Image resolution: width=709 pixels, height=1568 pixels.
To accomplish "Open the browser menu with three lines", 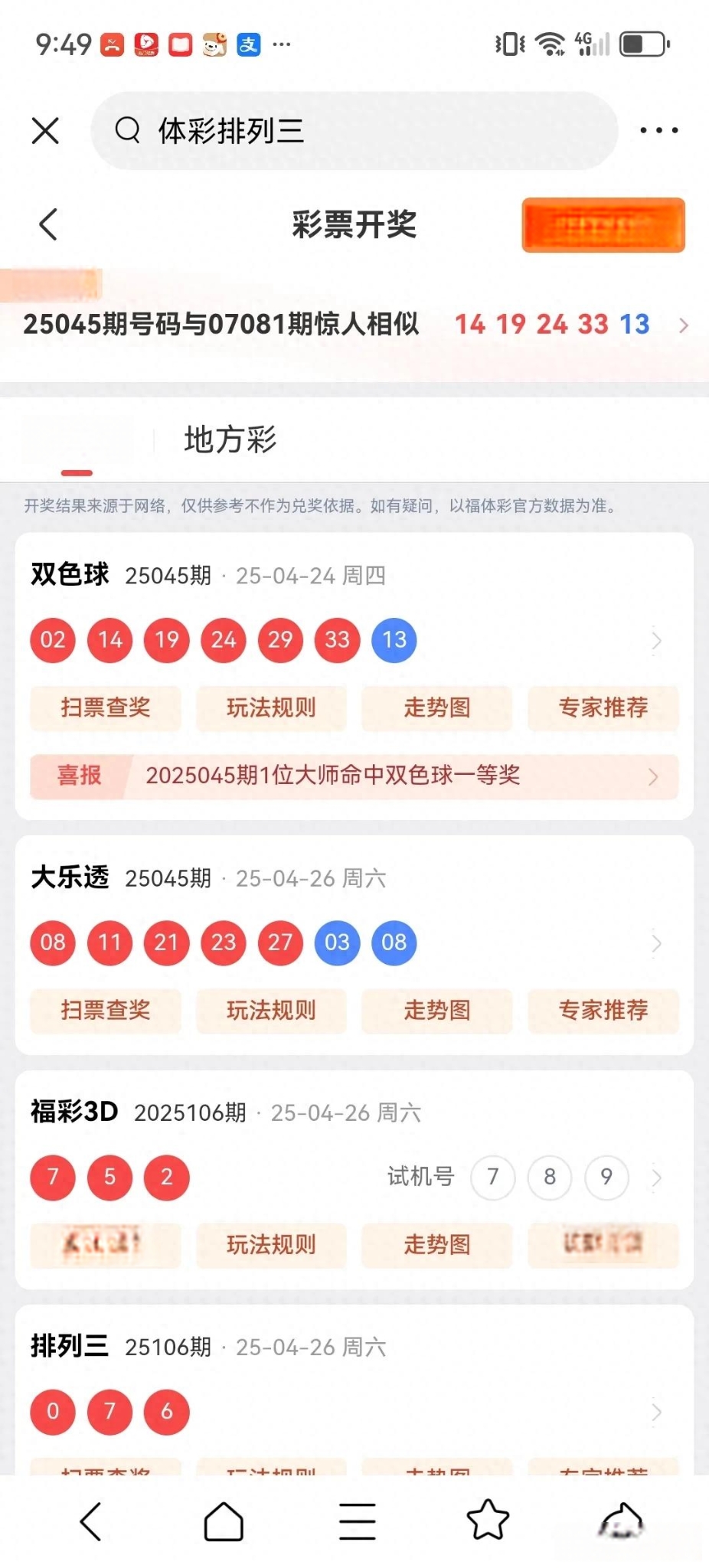I will pyautogui.click(x=357, y=1521).
